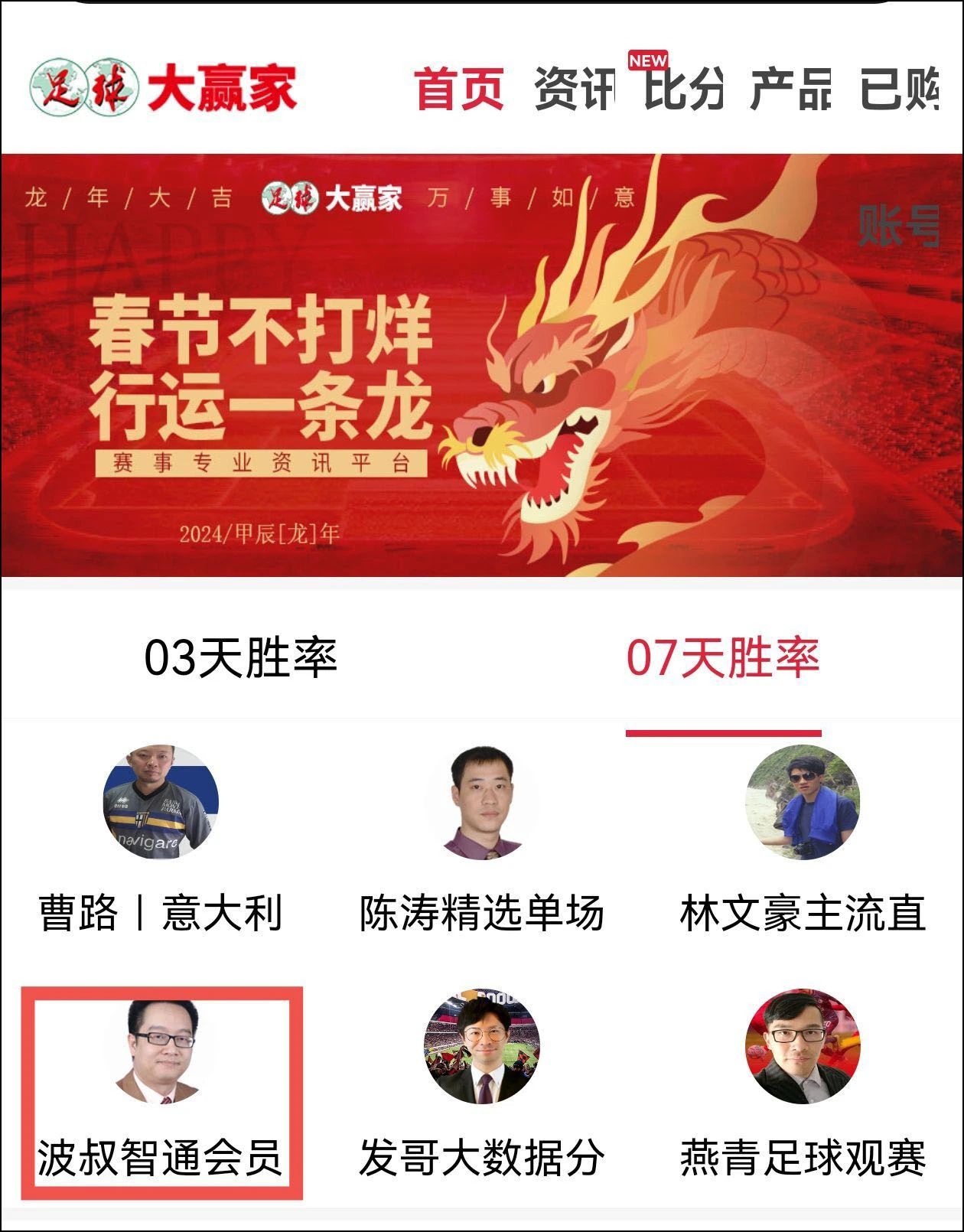The width and height of the screenshot is (964, 1232).
Task: Open the 资讯 tab
Action: point(574,89)
